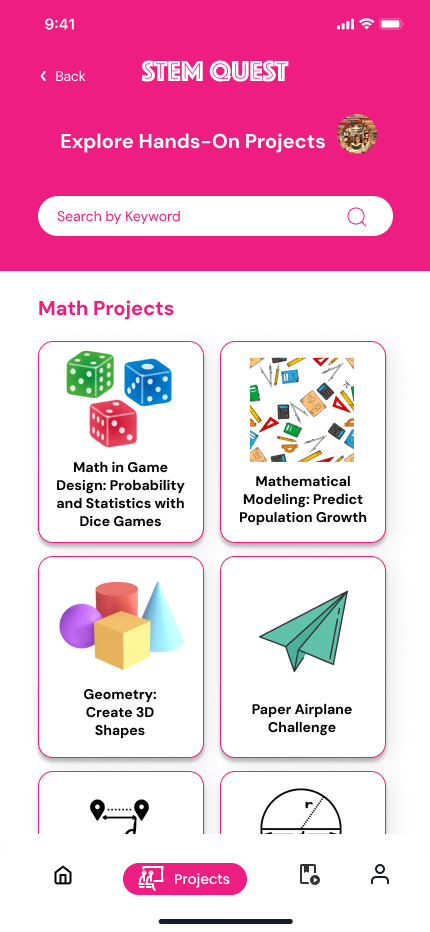Select the Projects tab
Screen dimensions: 430x932
185,879
